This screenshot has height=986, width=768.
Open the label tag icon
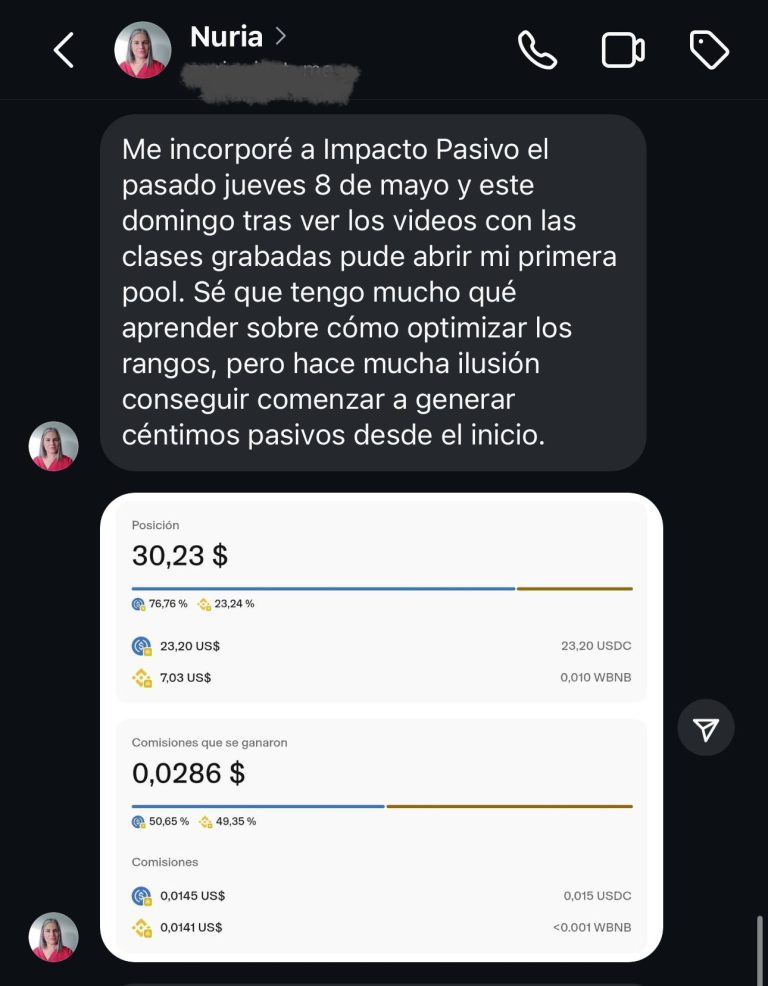coord(709,50)
